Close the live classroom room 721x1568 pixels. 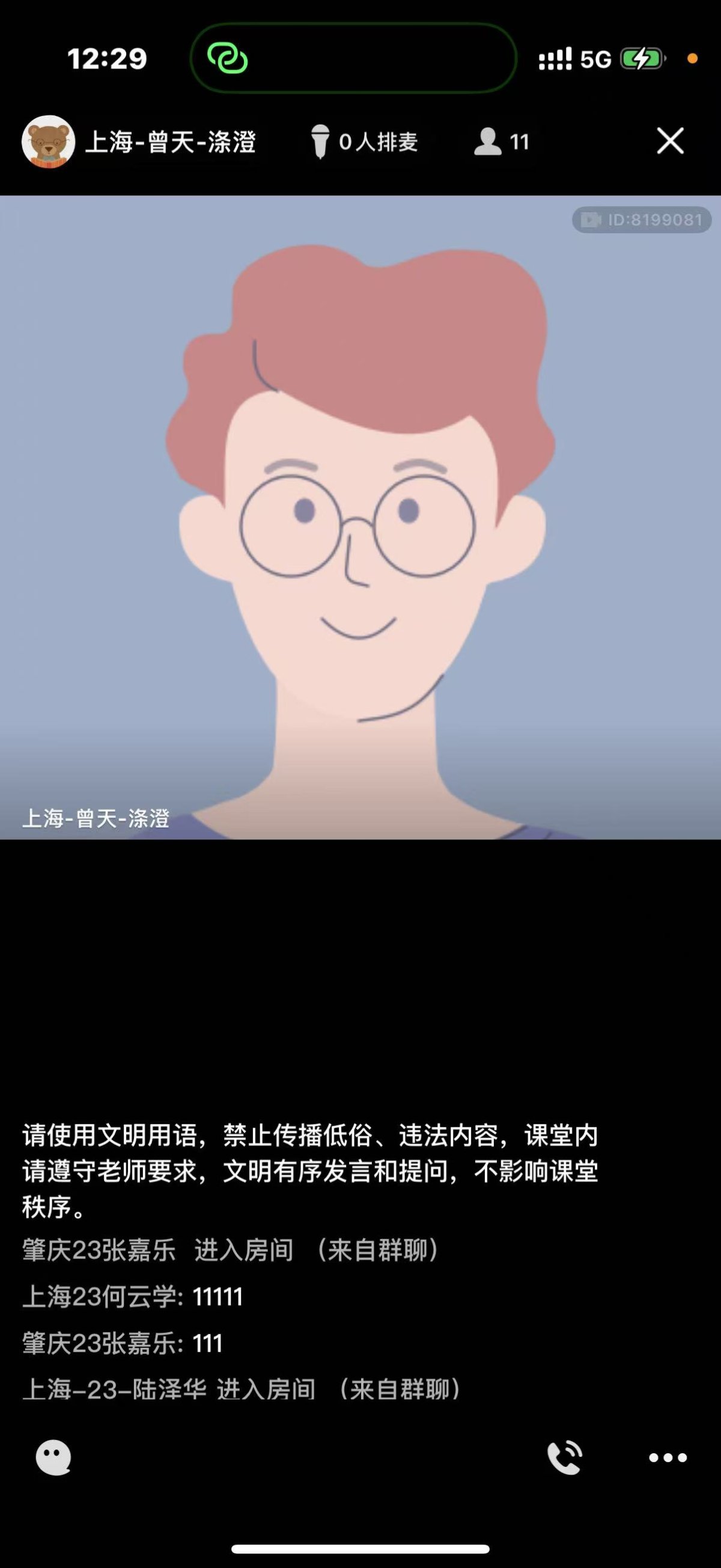tap(670, 141)
